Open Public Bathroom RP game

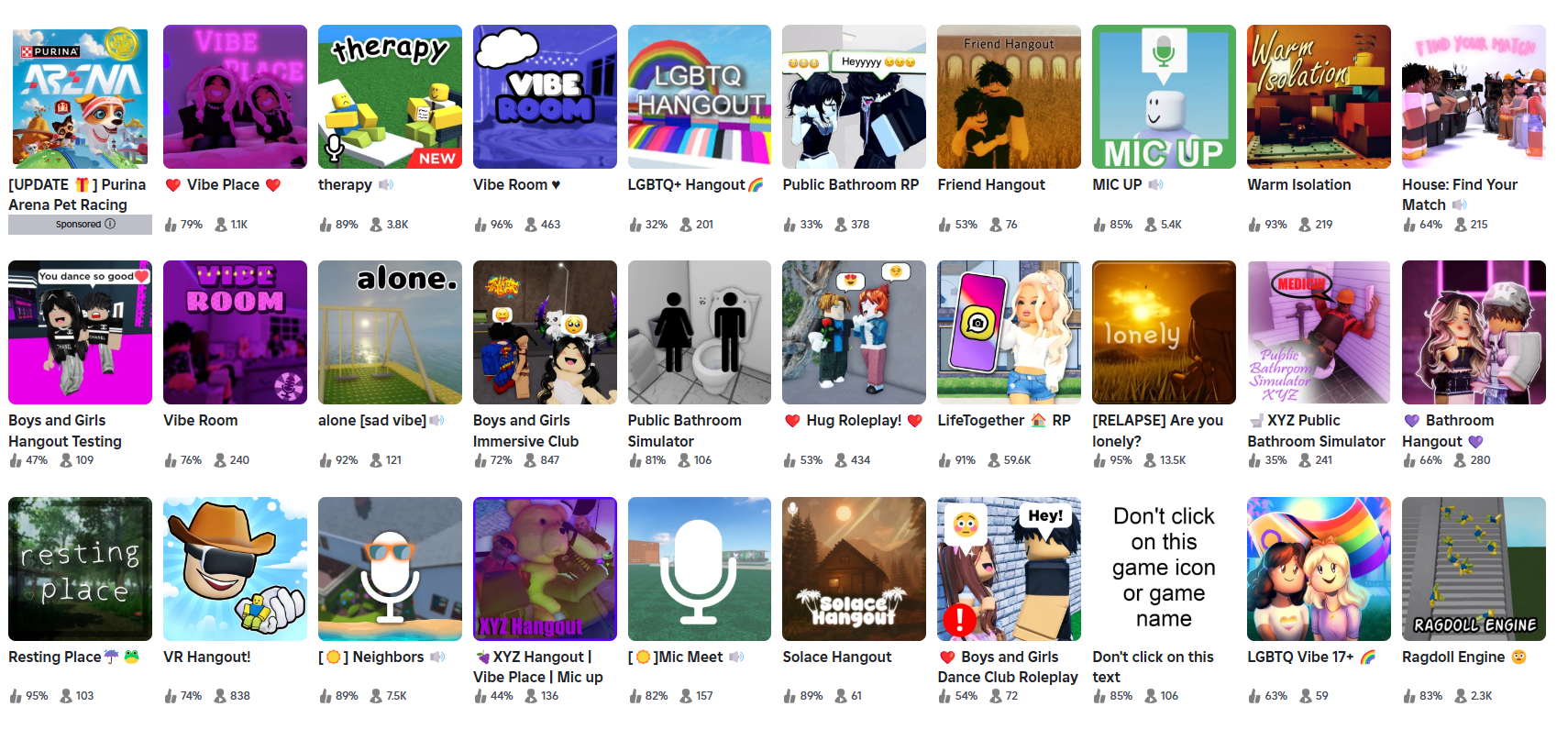point(854,96)
